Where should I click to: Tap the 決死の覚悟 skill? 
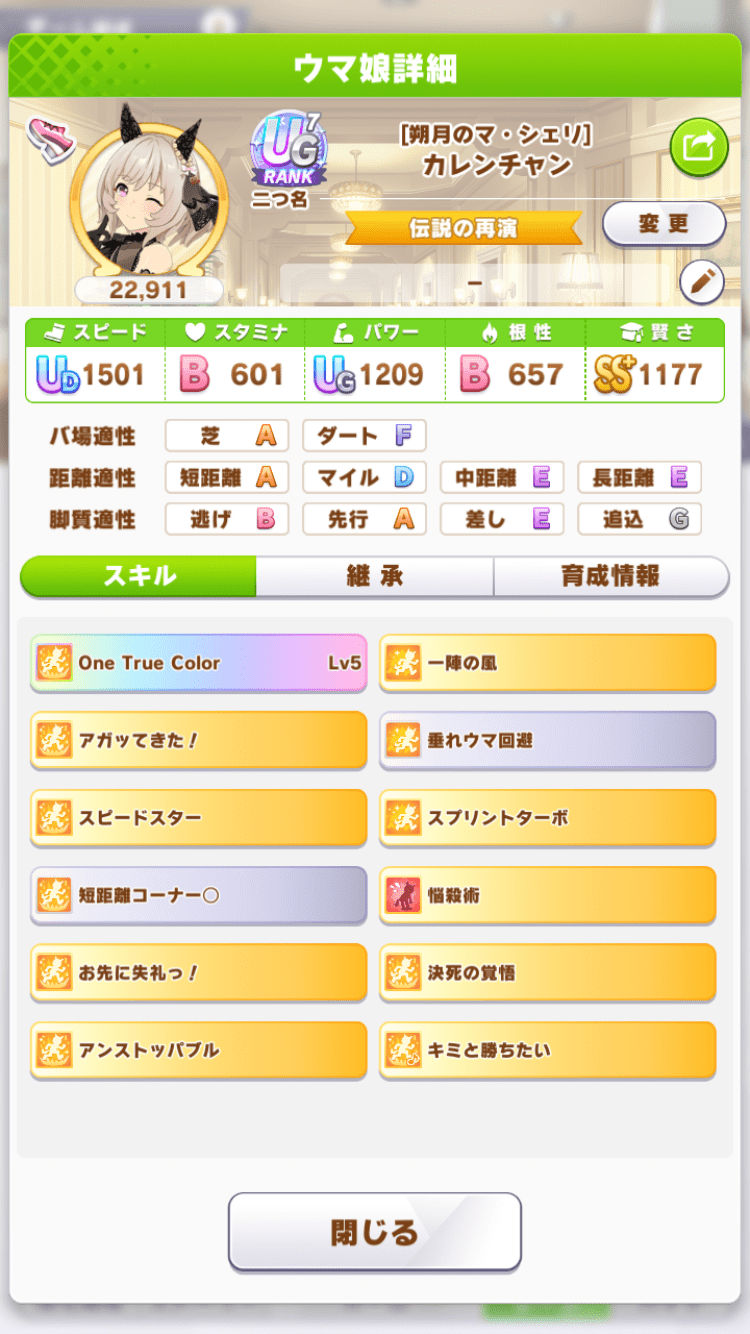coord(548,972)
